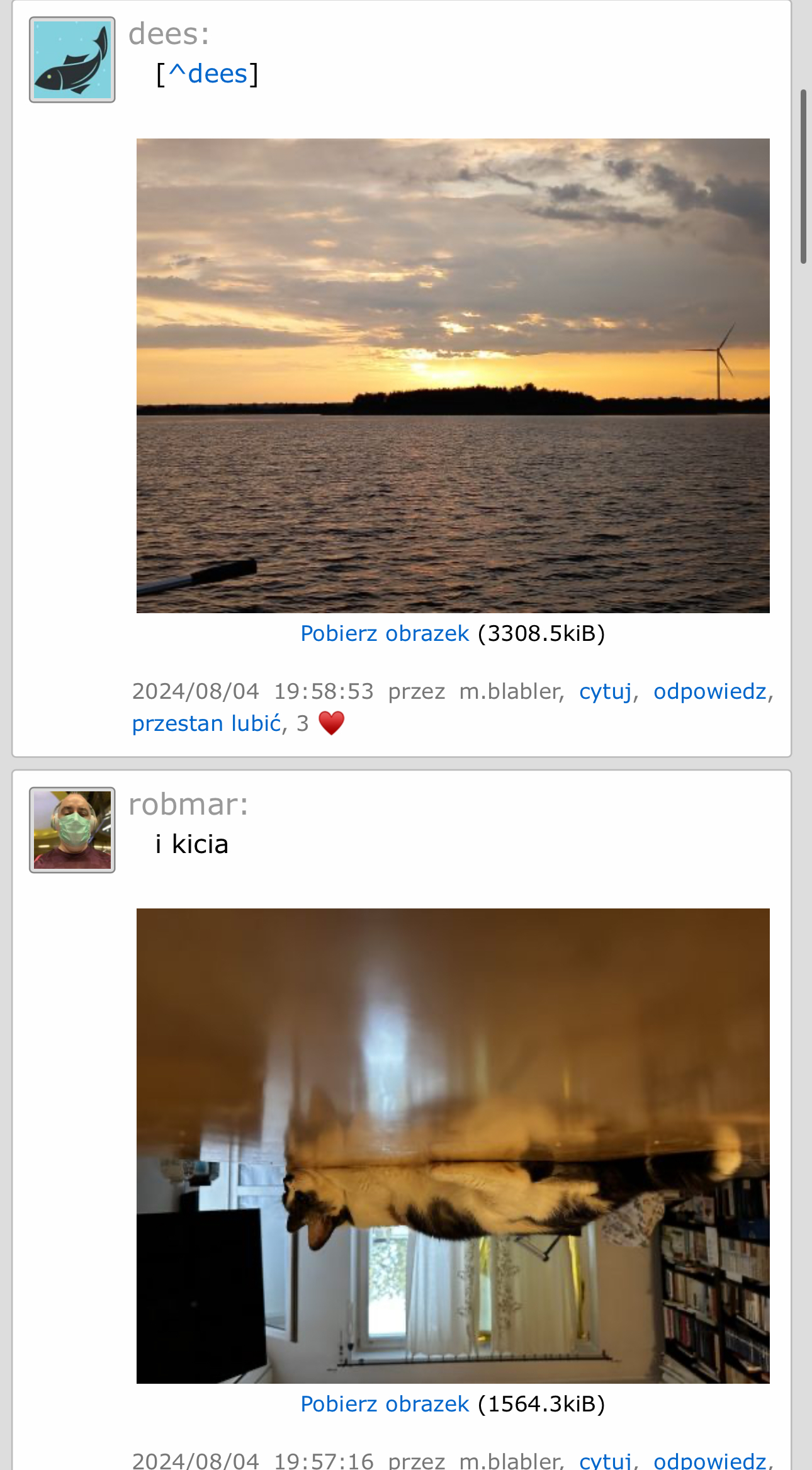This screenshot has width=812, height=1470.
Task: Quote dees' post via cytuj
Action: click(x=605, y=691)
